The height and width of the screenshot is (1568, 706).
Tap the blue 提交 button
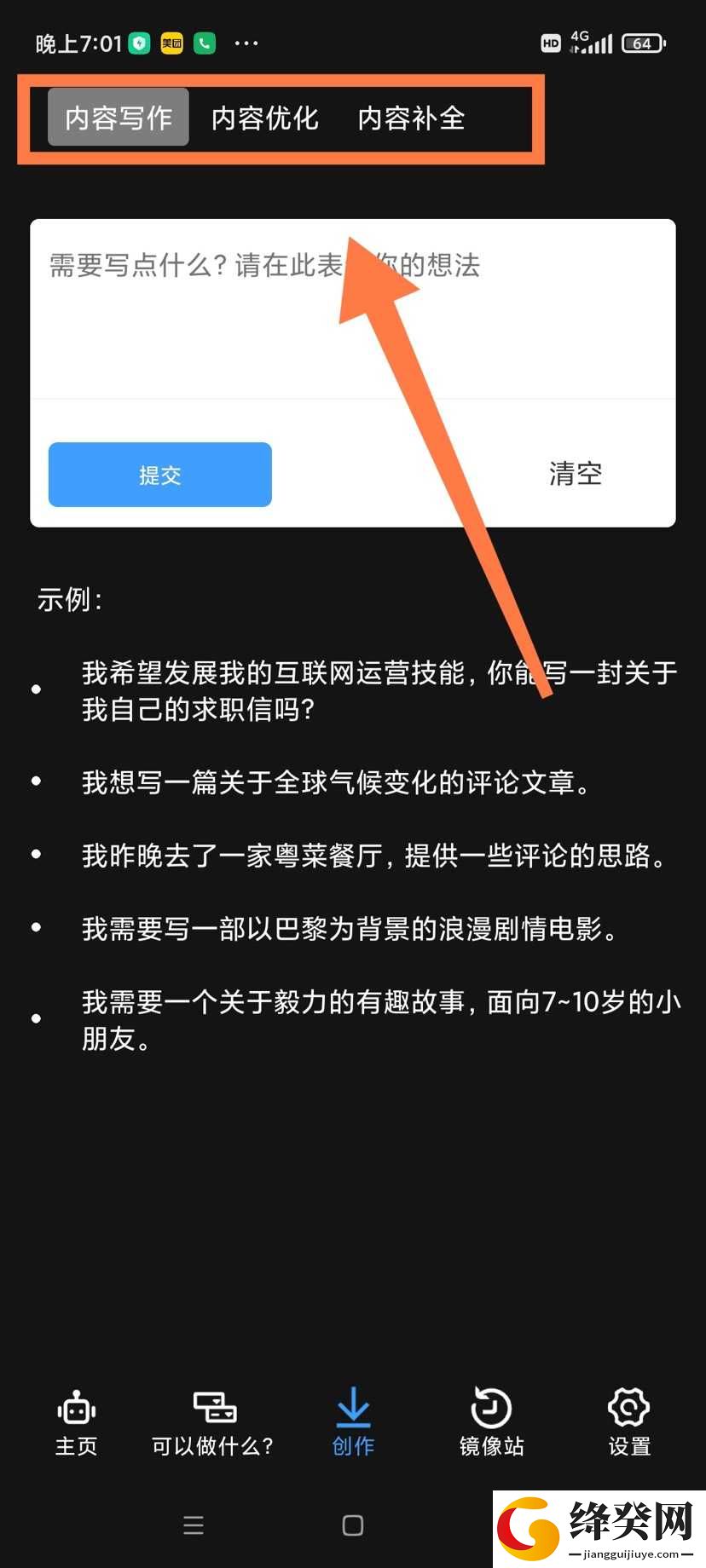coord(160,475)
